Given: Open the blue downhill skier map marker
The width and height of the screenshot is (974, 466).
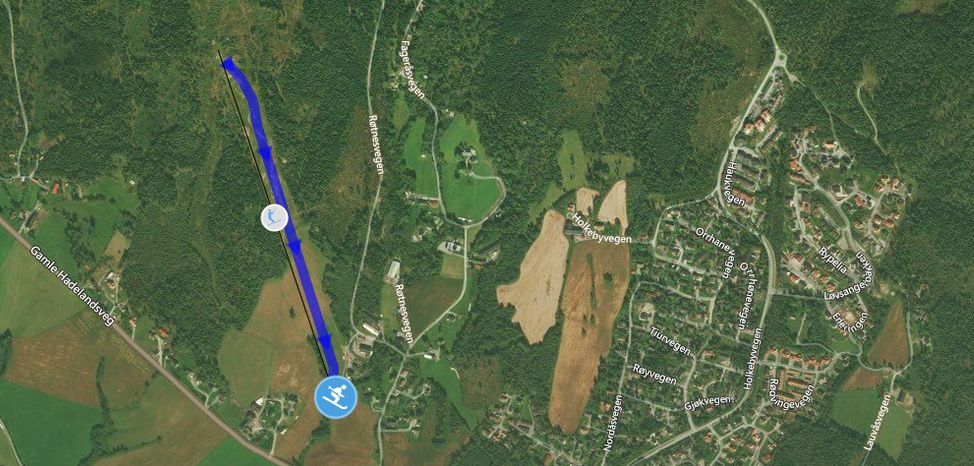Looking at the screenshot, I should [x=336, y=397].
